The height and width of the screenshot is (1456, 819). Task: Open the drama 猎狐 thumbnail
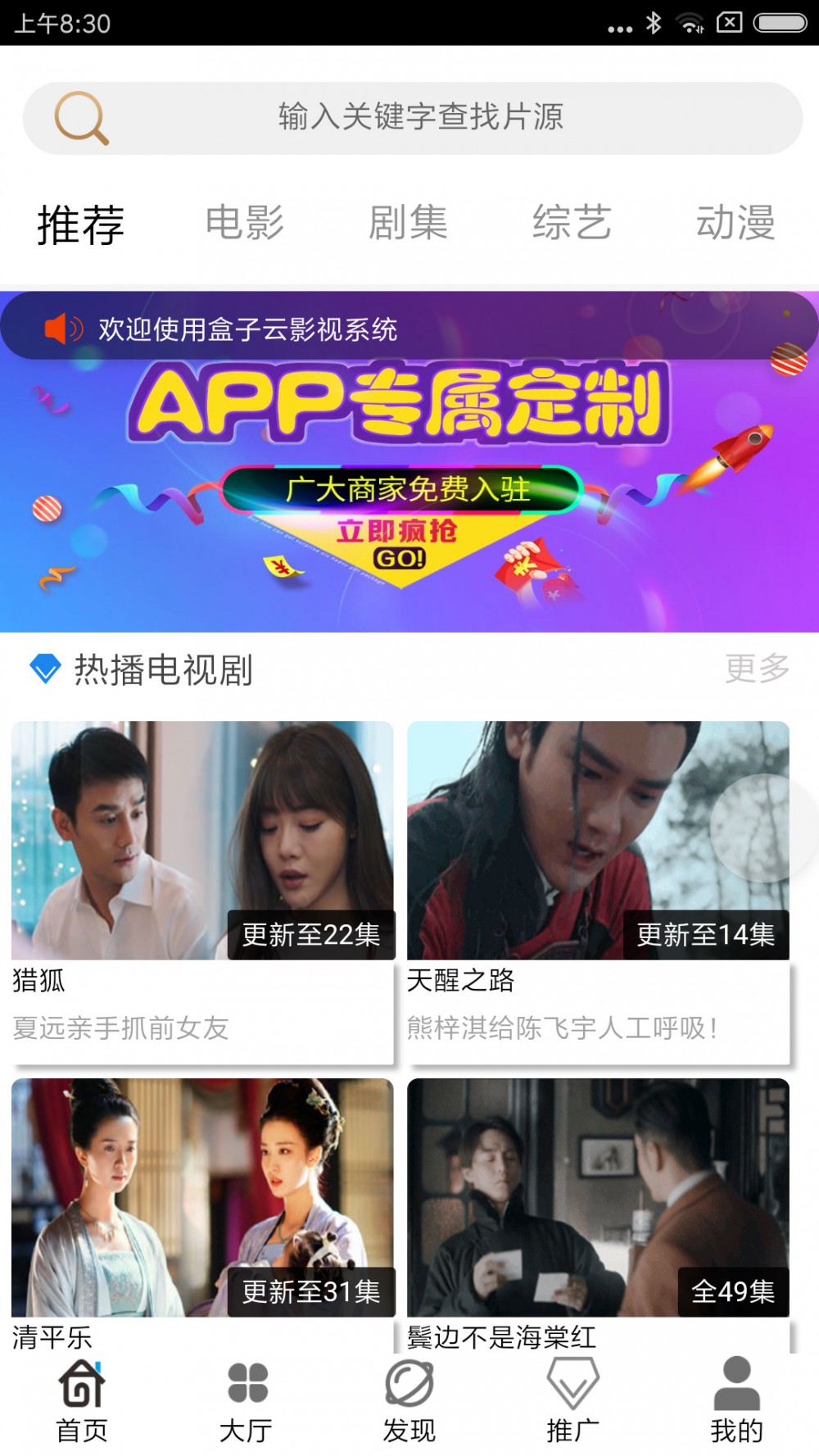(201, 840)
